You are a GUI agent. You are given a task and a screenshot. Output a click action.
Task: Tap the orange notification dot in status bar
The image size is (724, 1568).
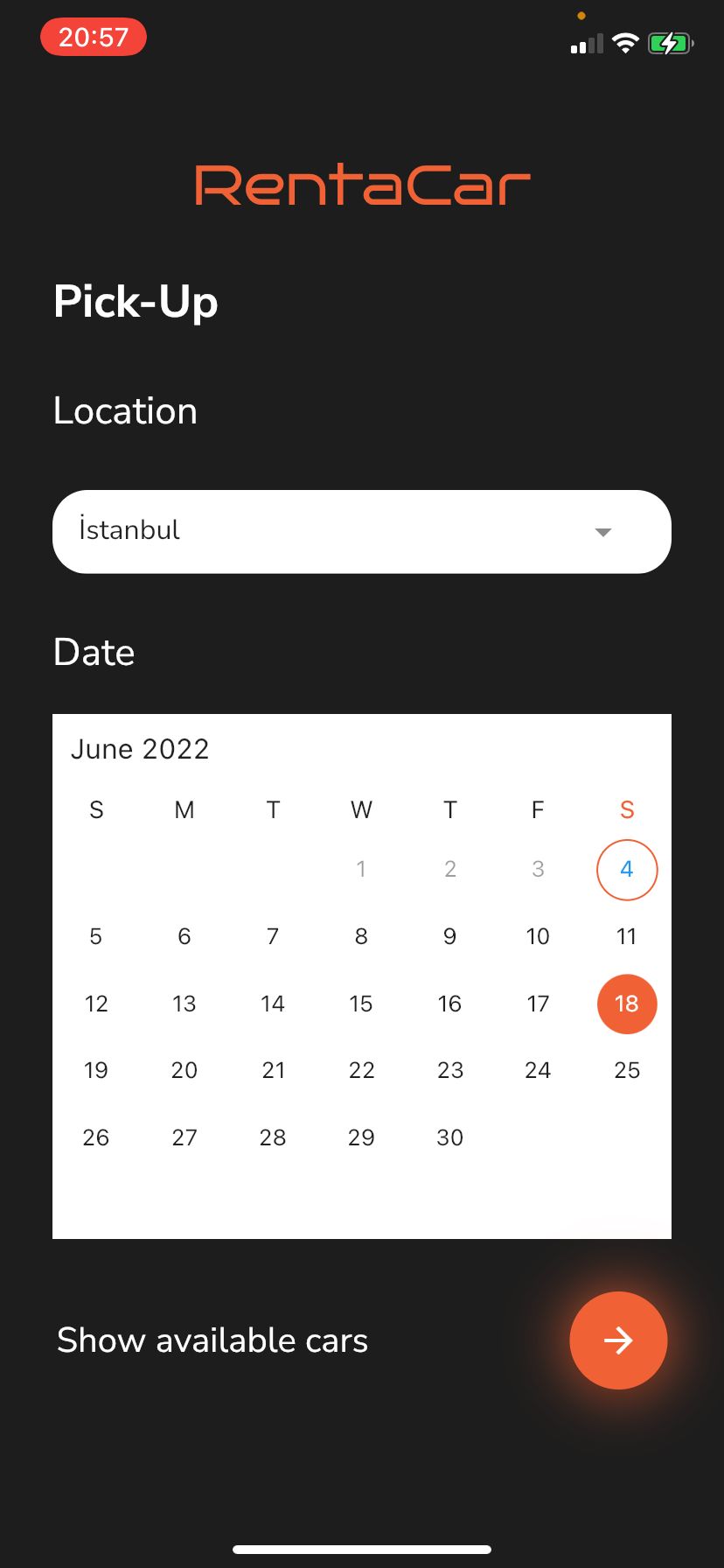coord(581,15)
